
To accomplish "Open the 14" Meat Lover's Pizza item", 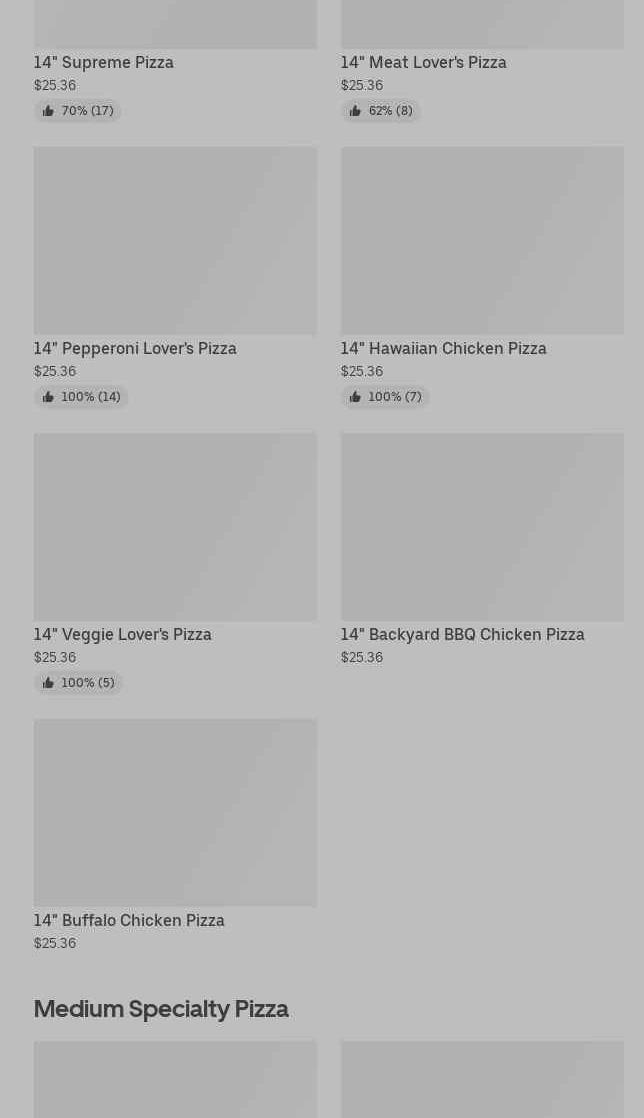I will (423, 62).
